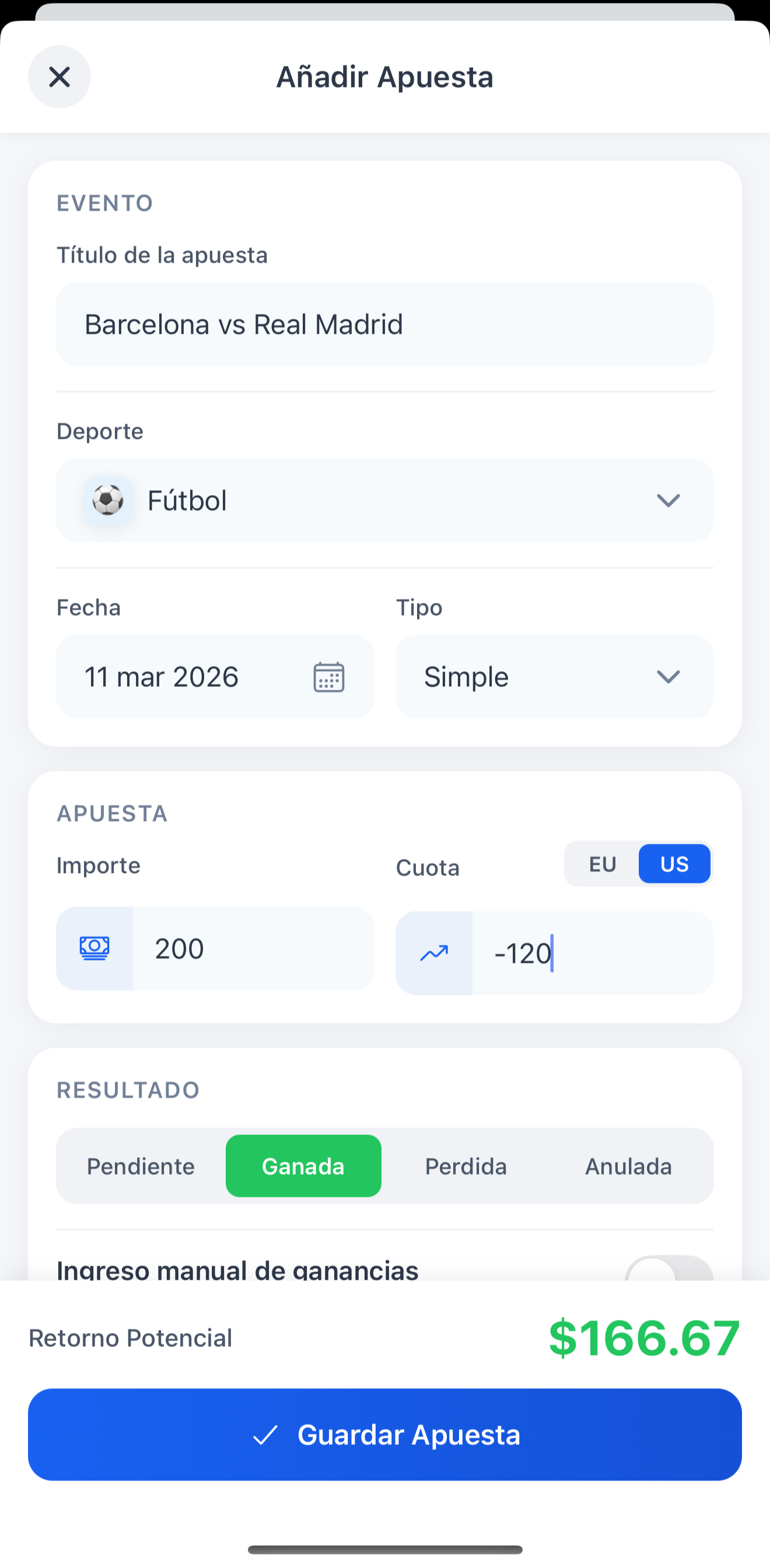The height and width of the screenshot is (1568, 770).
Task: Select Pendiente in the result segmented control
Action: [x=141, y=1166]
